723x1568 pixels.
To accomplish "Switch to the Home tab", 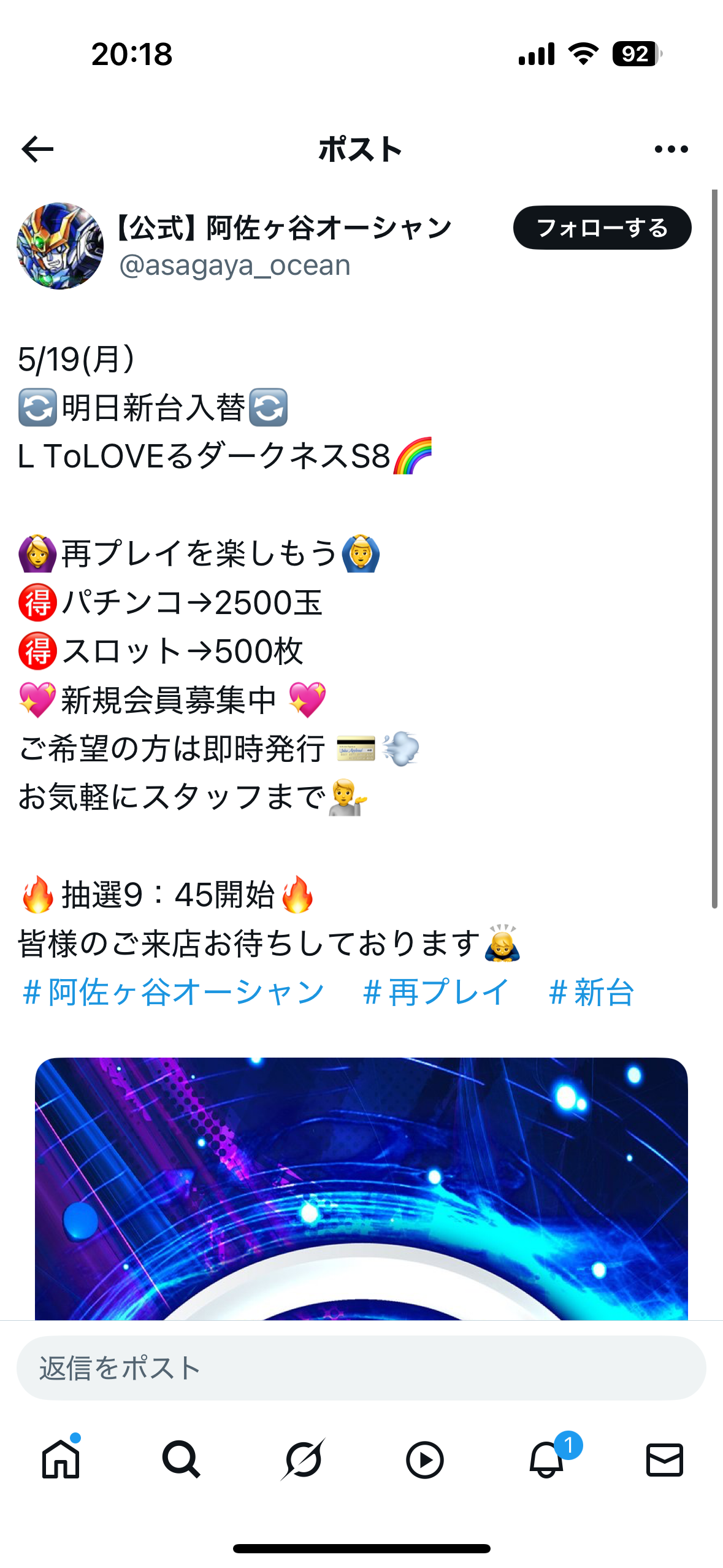I will (61, 1459).
